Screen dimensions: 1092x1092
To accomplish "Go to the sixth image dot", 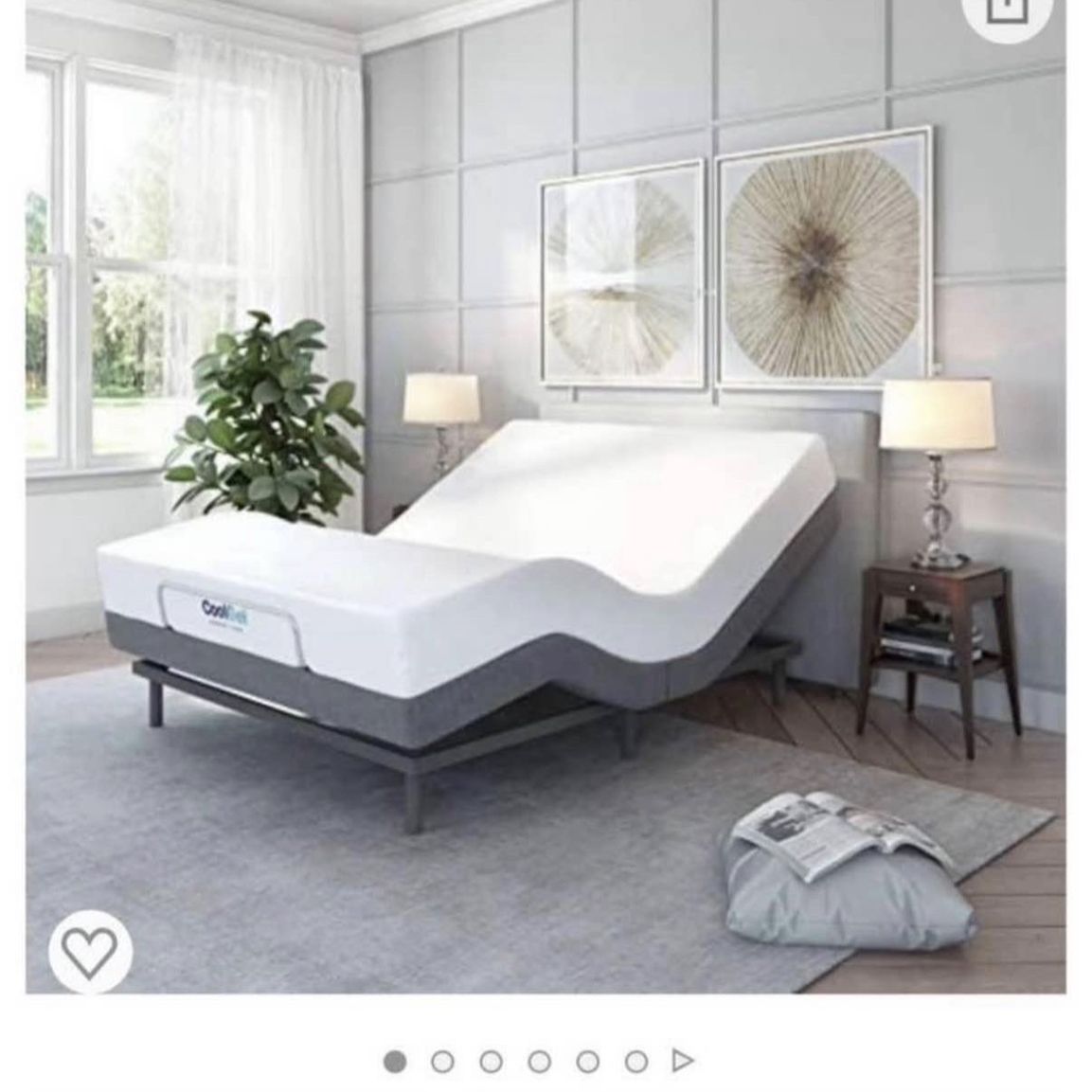I will pyautogui.click(x=636, y=1062).
